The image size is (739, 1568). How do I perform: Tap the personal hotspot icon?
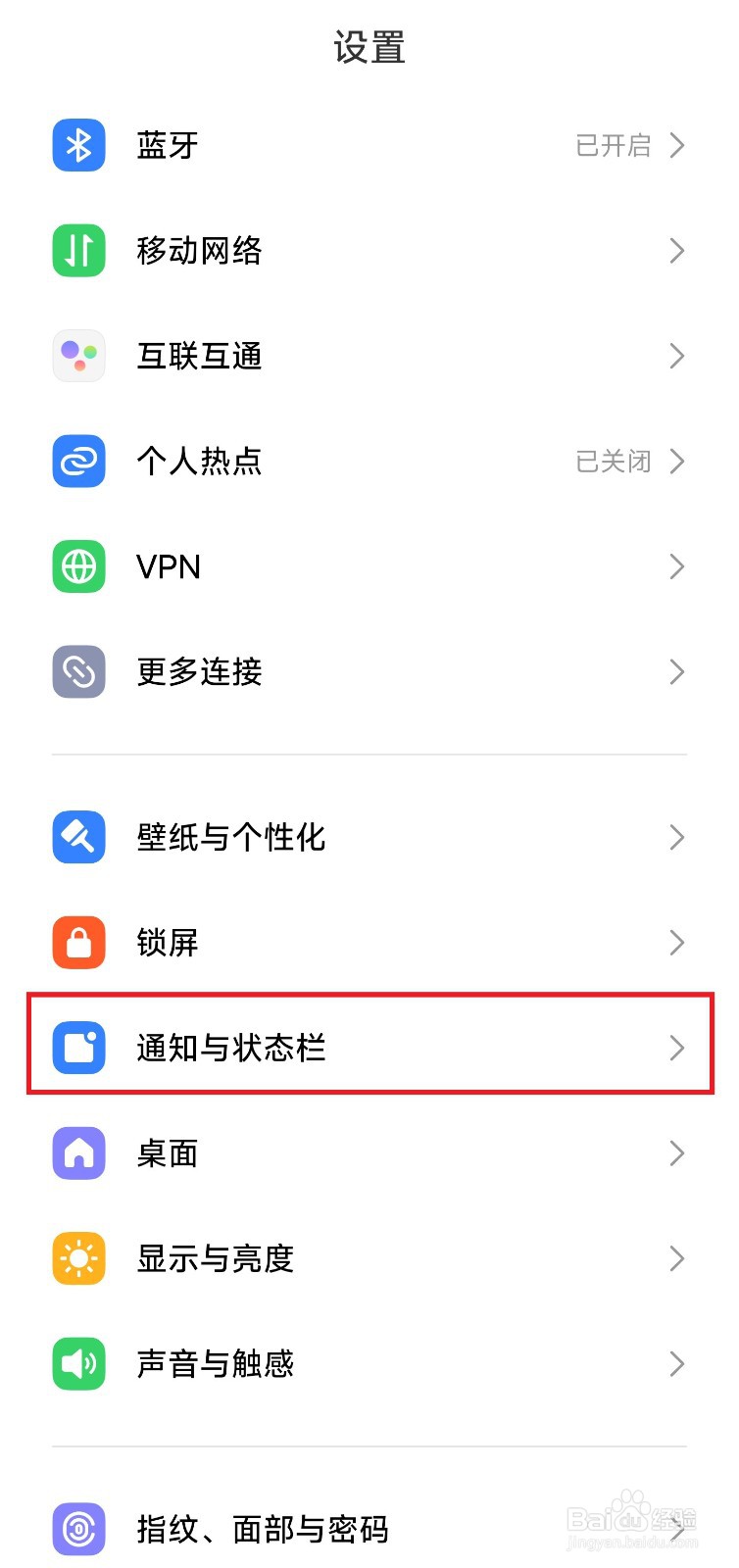pos(77,461)
